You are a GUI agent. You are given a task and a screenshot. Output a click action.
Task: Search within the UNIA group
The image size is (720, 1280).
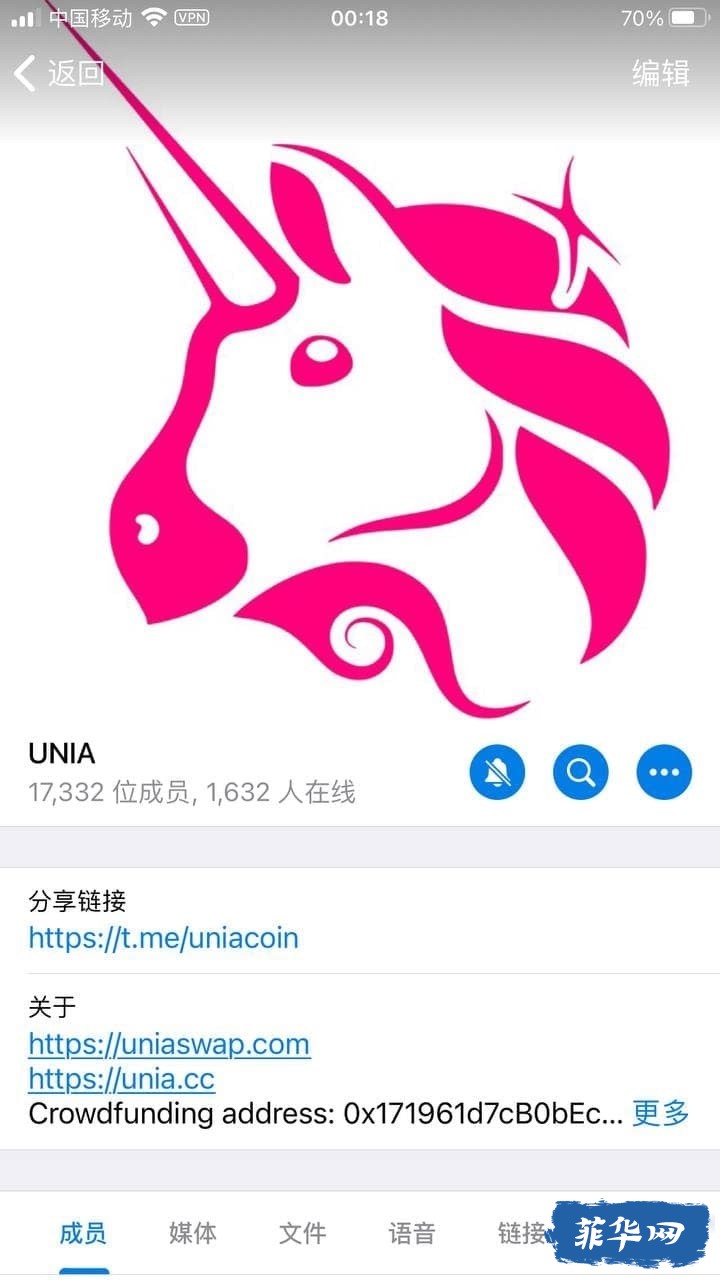pos(581,772)
